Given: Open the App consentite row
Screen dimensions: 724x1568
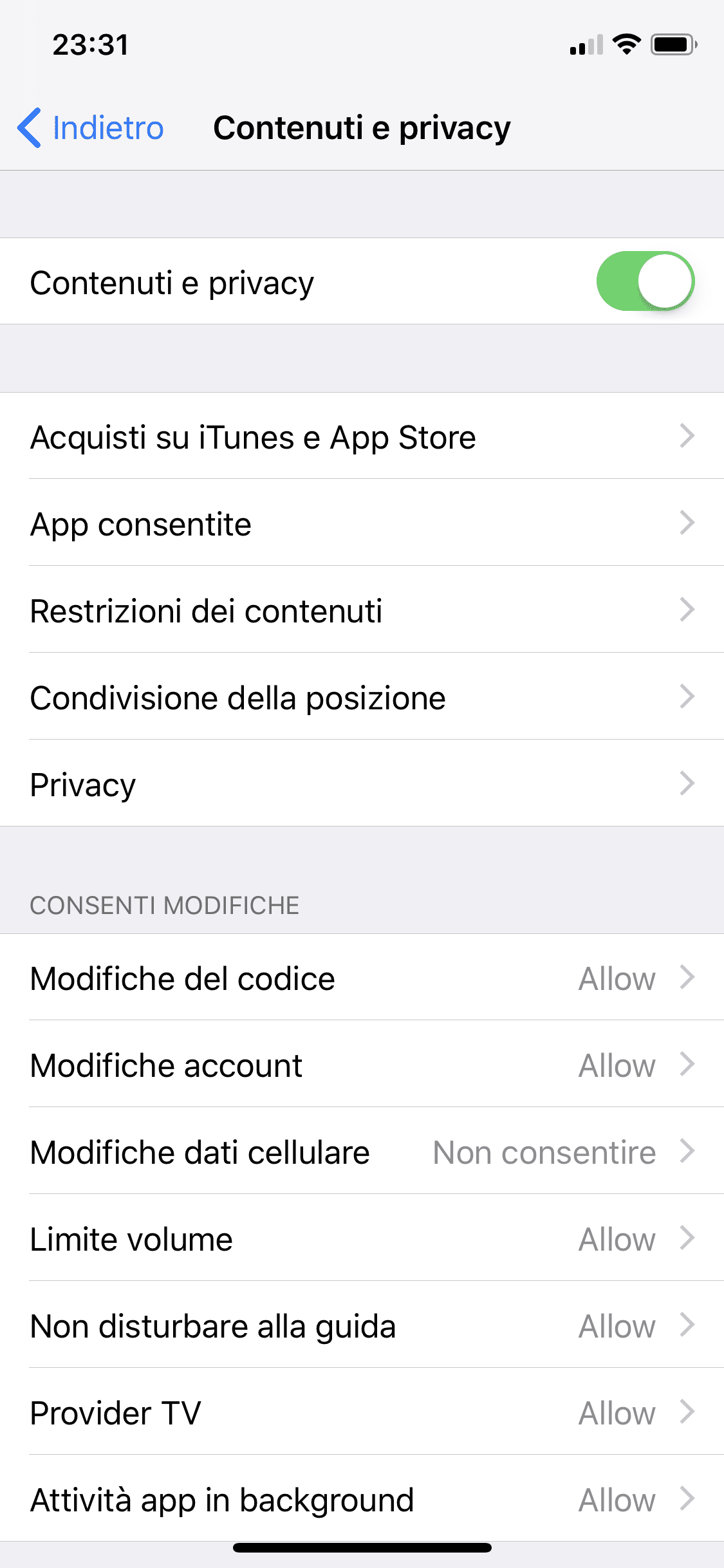Looking at the screenshot, I should tap(362, 523).
